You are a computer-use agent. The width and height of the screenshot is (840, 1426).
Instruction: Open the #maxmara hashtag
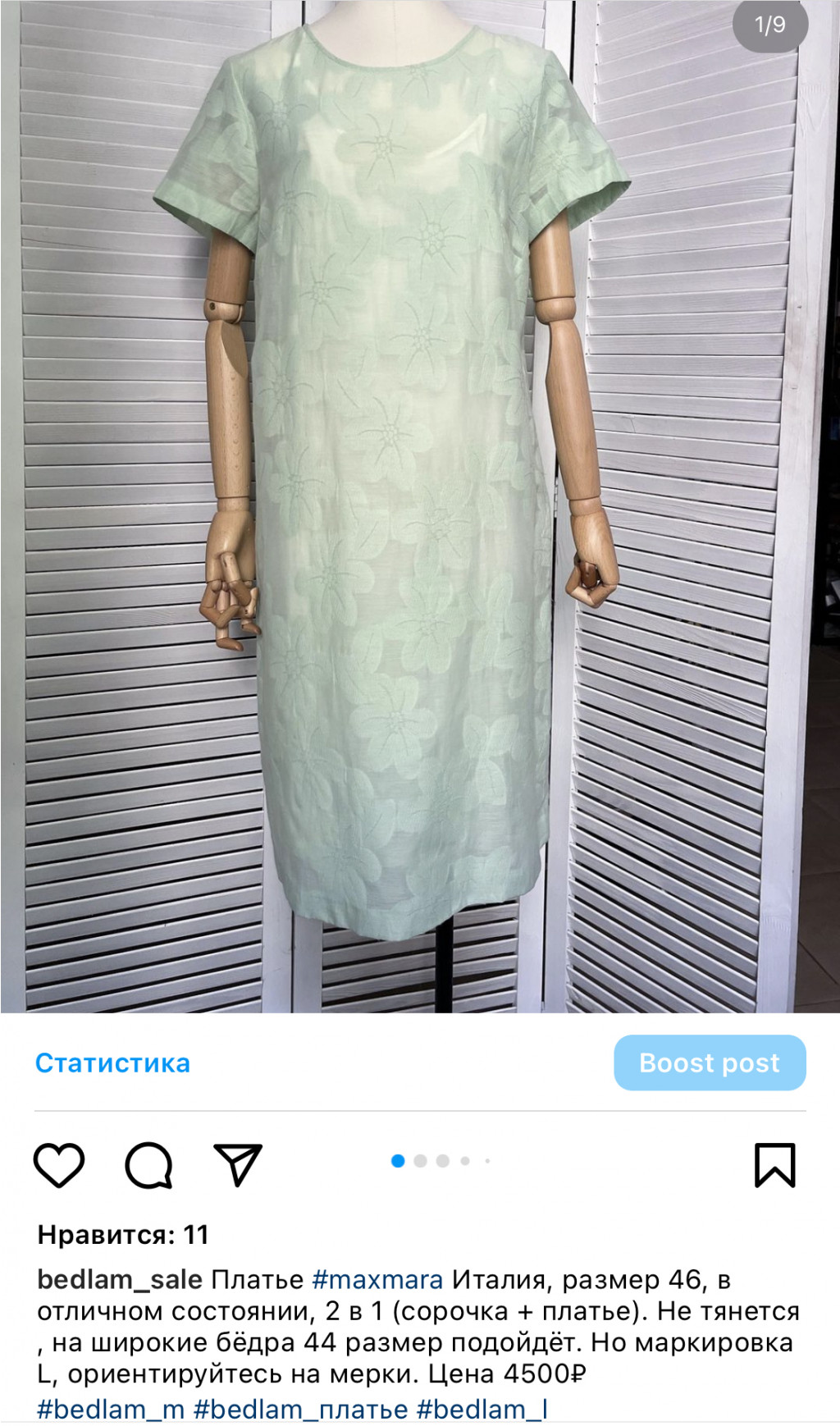click(377, 1279)
